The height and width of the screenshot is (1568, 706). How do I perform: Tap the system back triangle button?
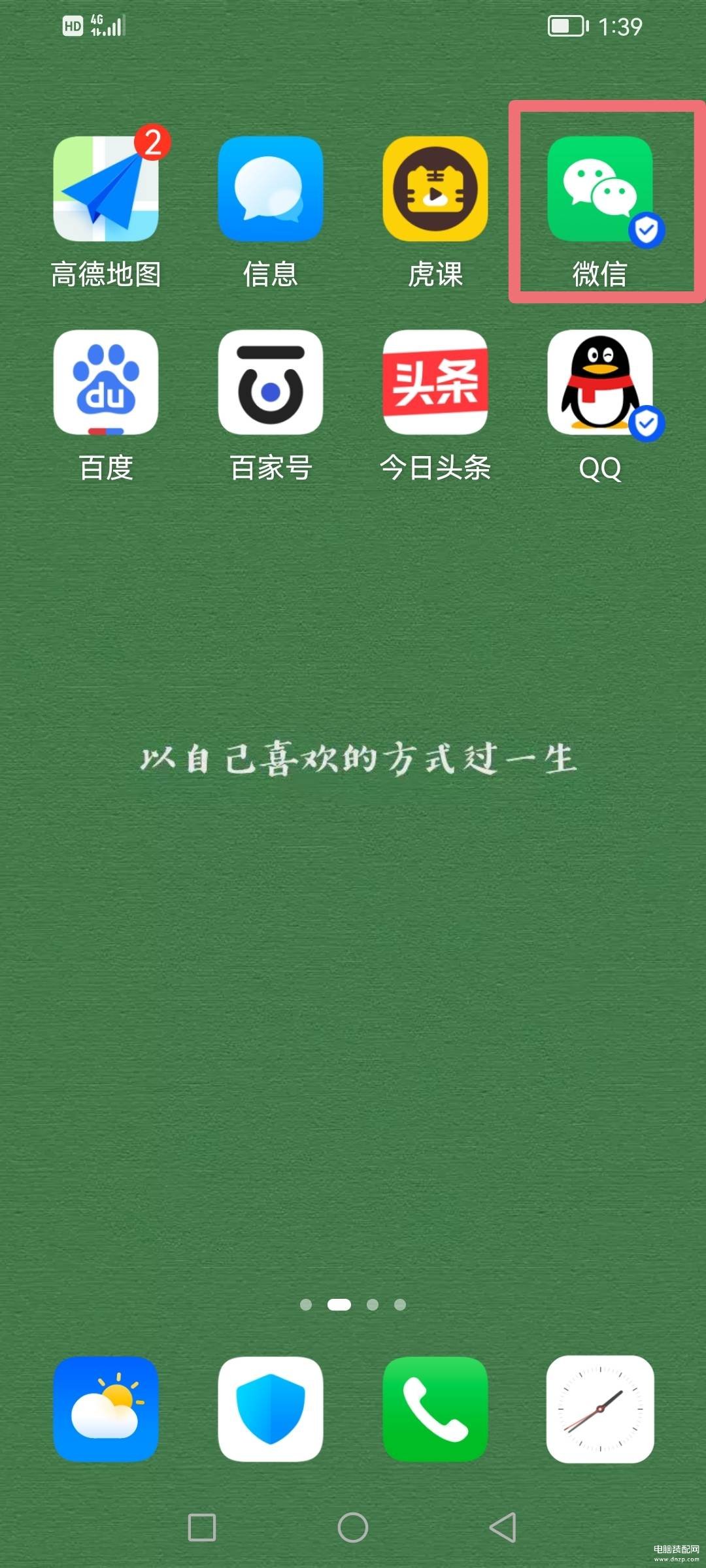(503, 1527)
